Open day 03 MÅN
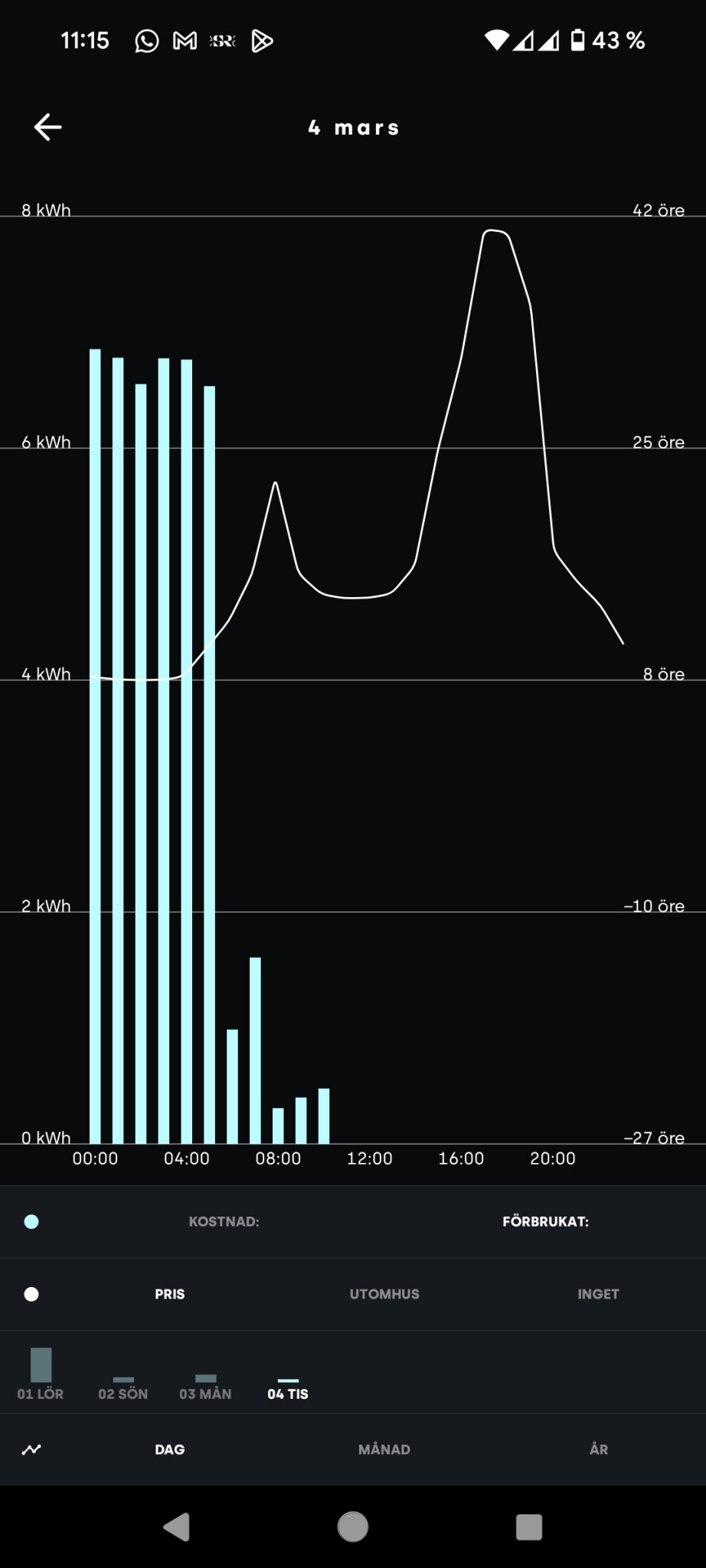The image size is (706, 1568). (x=205, y=1387)
